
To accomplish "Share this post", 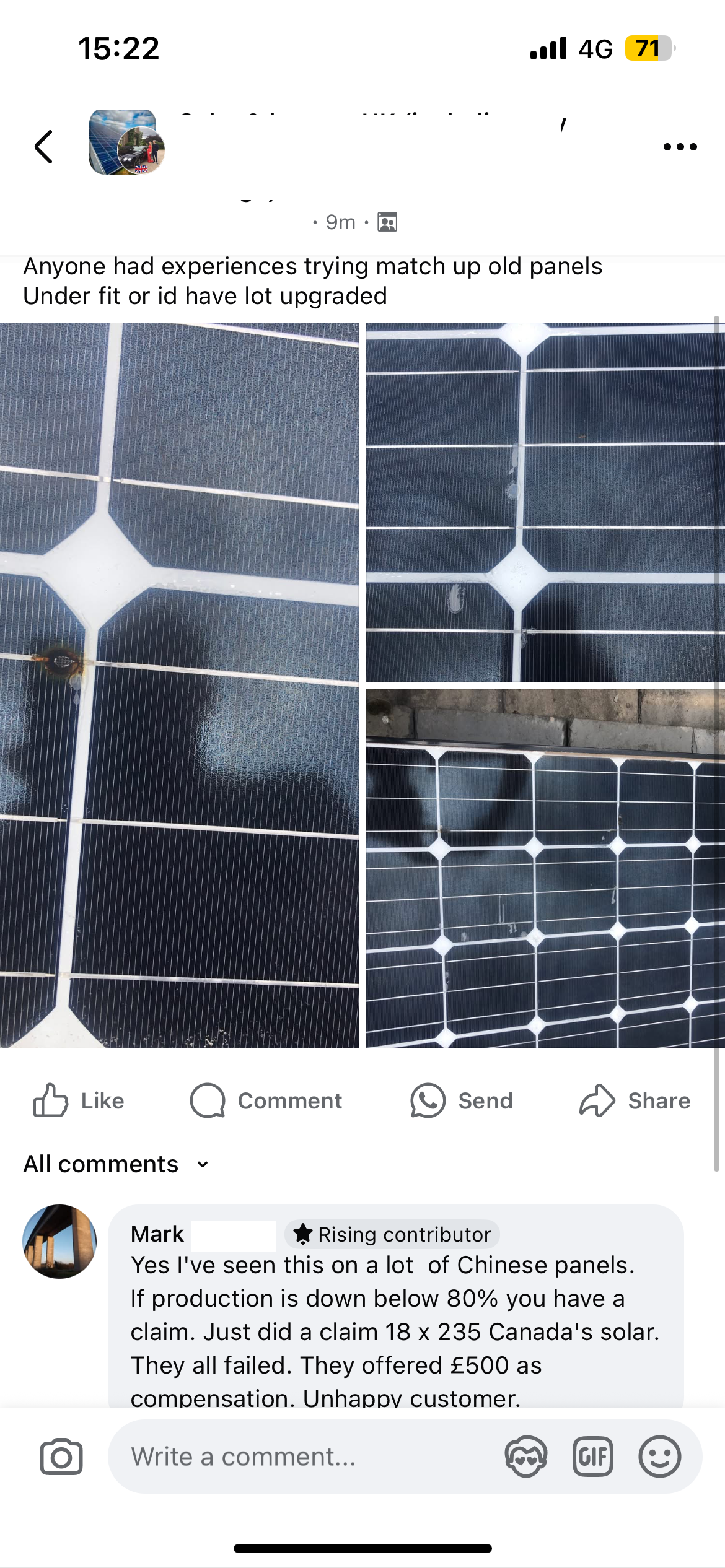I will [x=635, y=1100].
